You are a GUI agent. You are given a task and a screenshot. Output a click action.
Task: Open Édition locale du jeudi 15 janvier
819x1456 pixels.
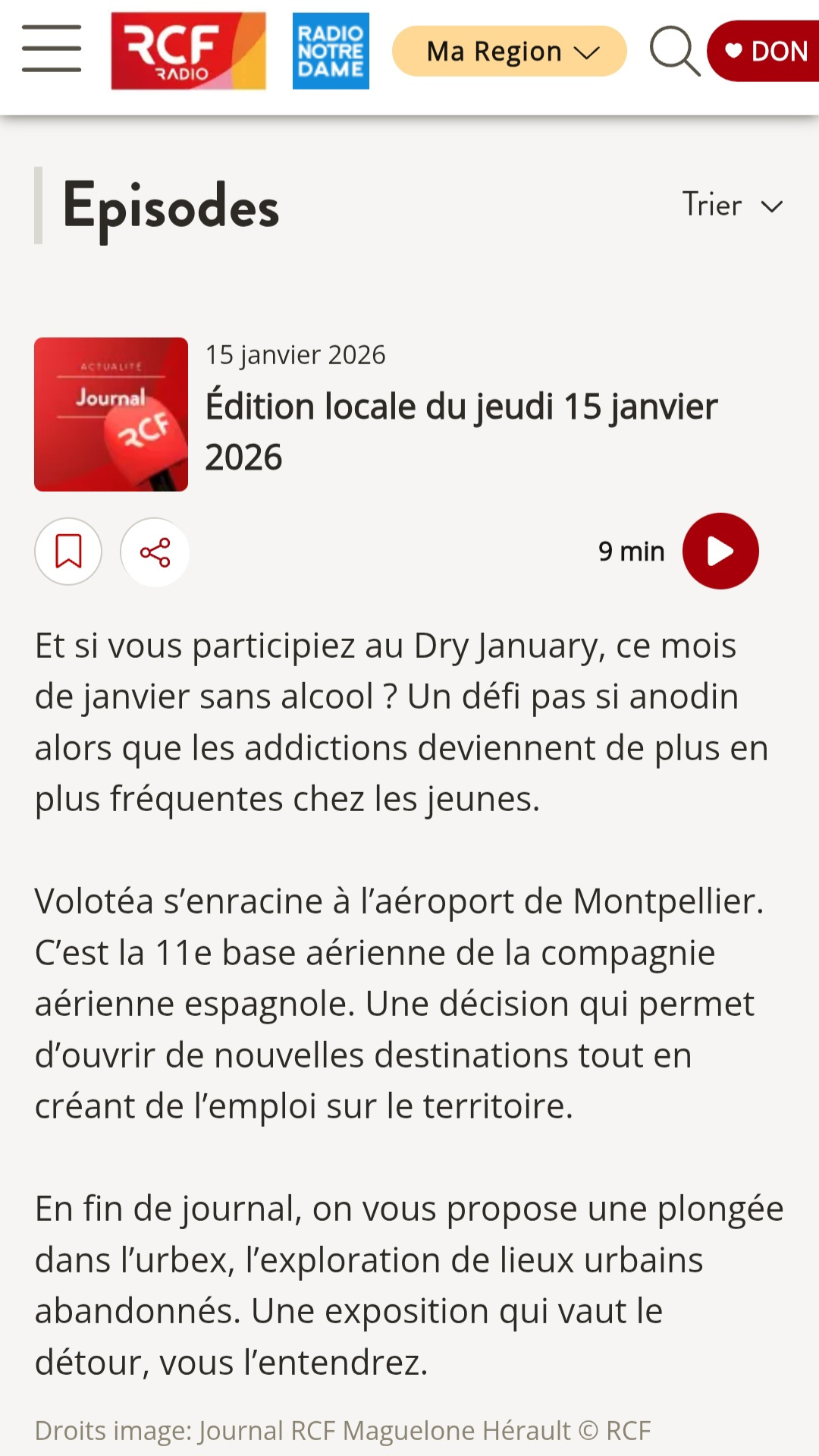pyautogui.click(x=461, y=431)
